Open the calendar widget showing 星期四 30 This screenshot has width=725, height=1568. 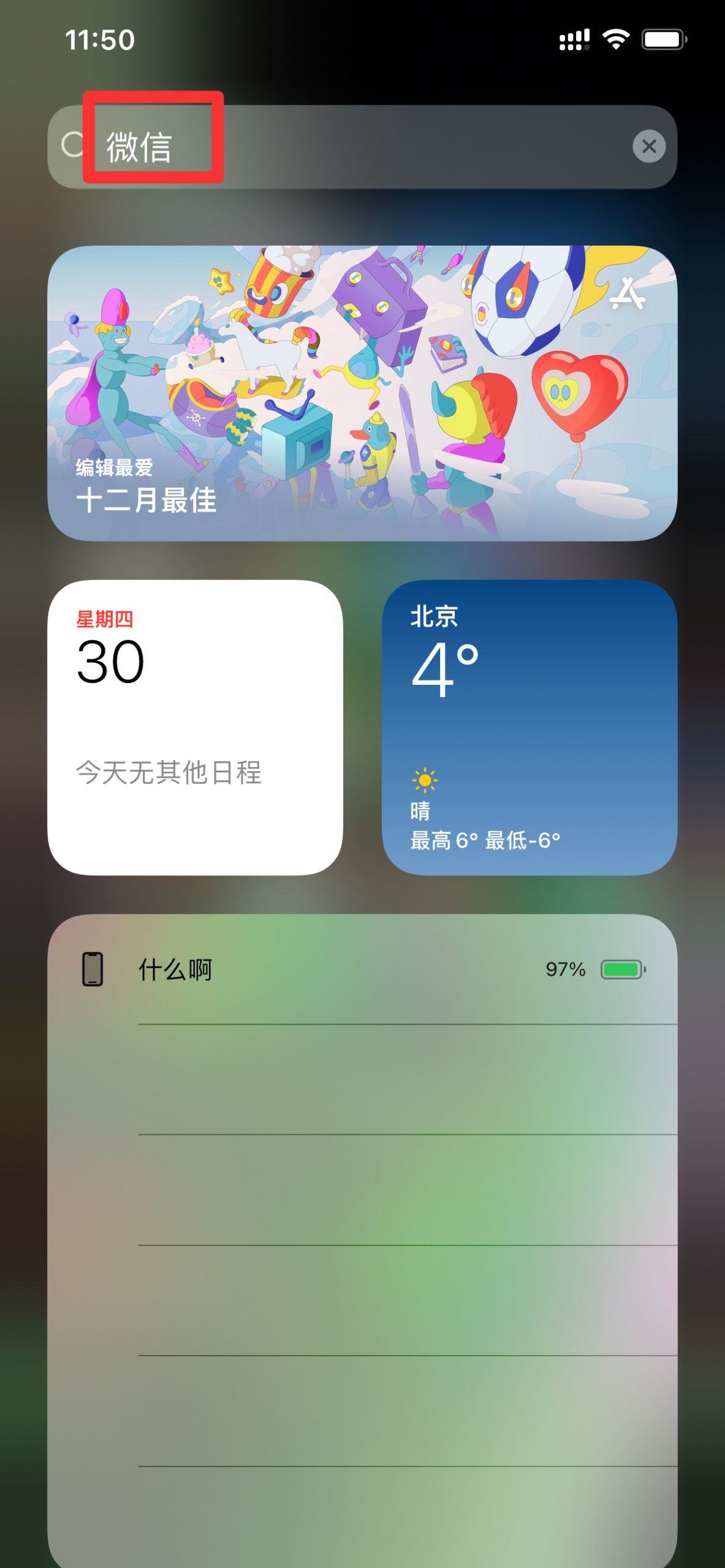click(x=195, y=727)
